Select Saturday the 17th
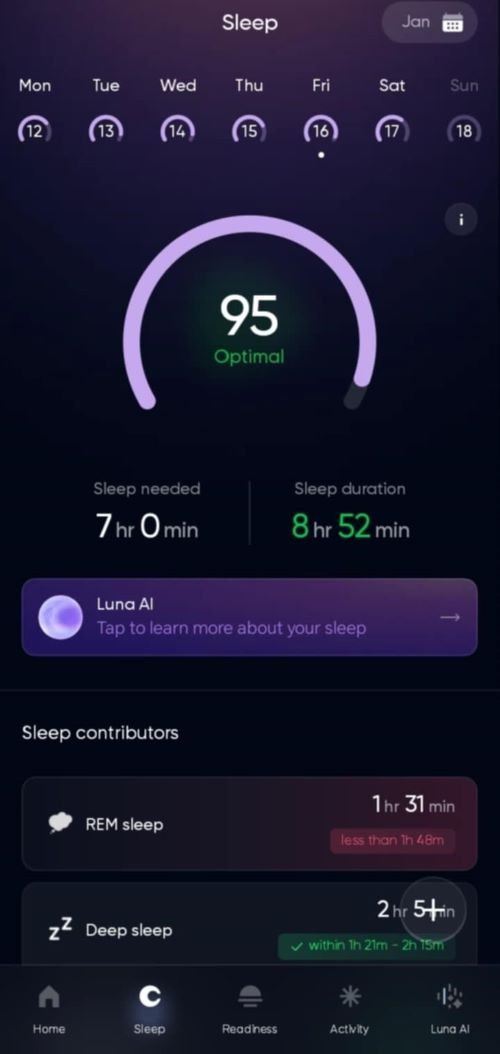Screen dimensions: 500x1054 (x=392, y=130)
